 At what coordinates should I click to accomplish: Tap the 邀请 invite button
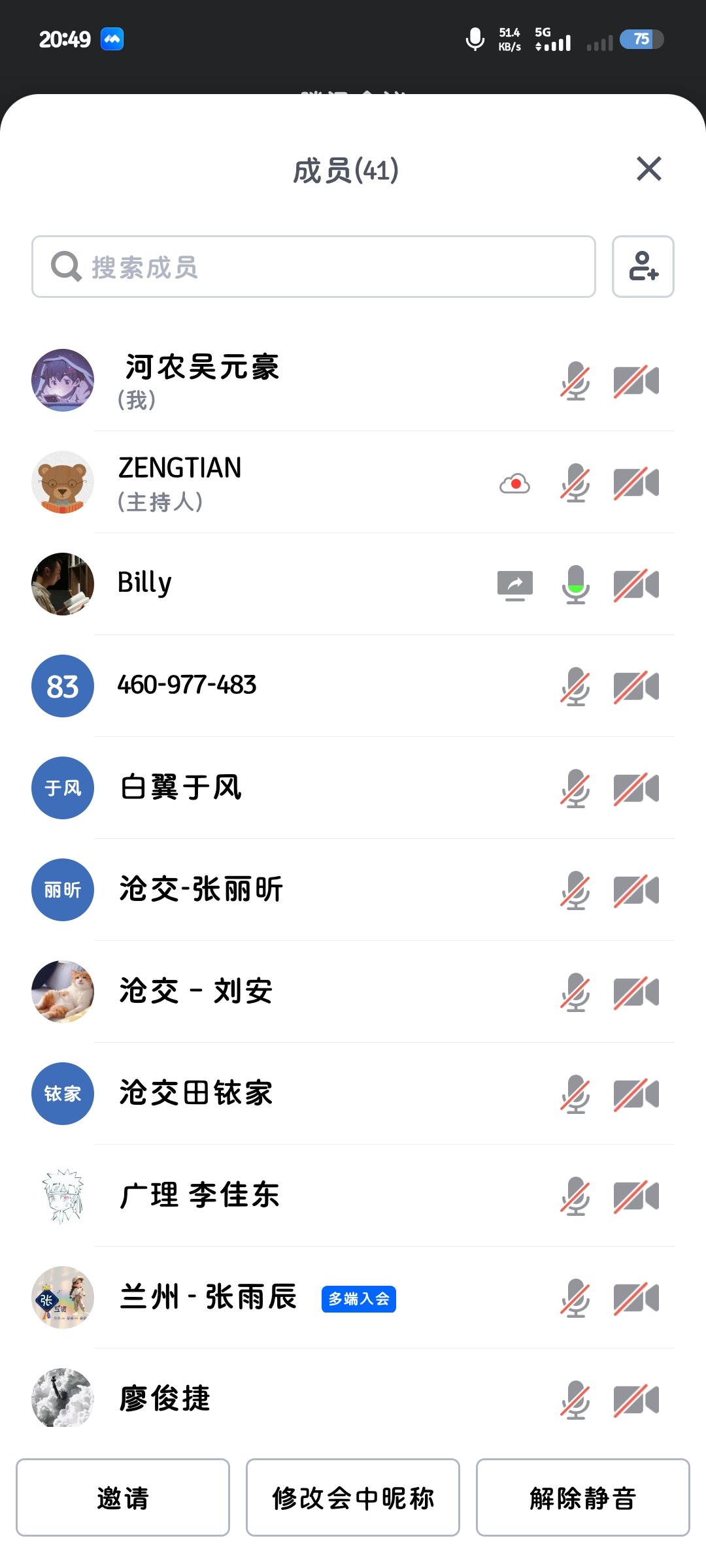click(x=123, y=1497)
